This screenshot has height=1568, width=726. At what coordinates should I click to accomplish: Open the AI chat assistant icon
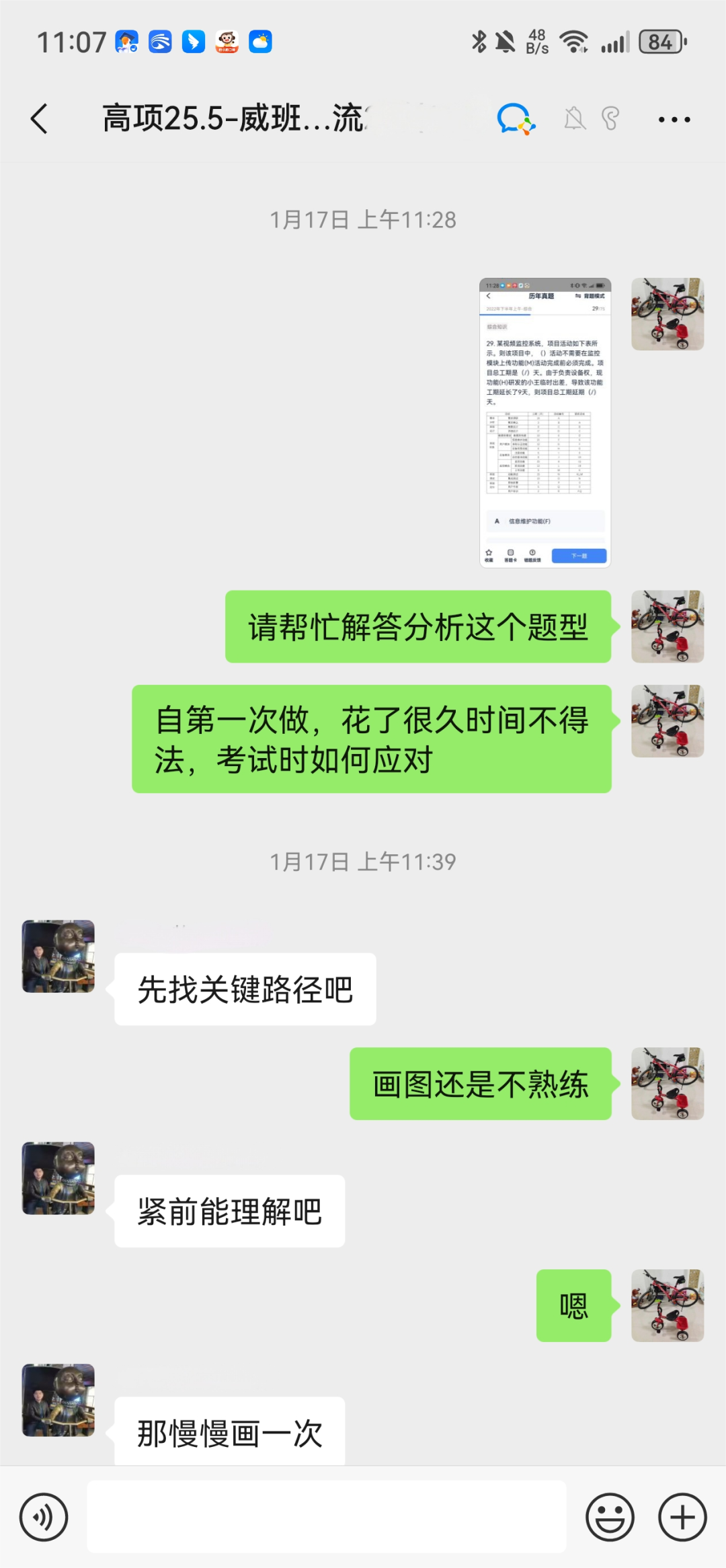[x=516, y=119]
